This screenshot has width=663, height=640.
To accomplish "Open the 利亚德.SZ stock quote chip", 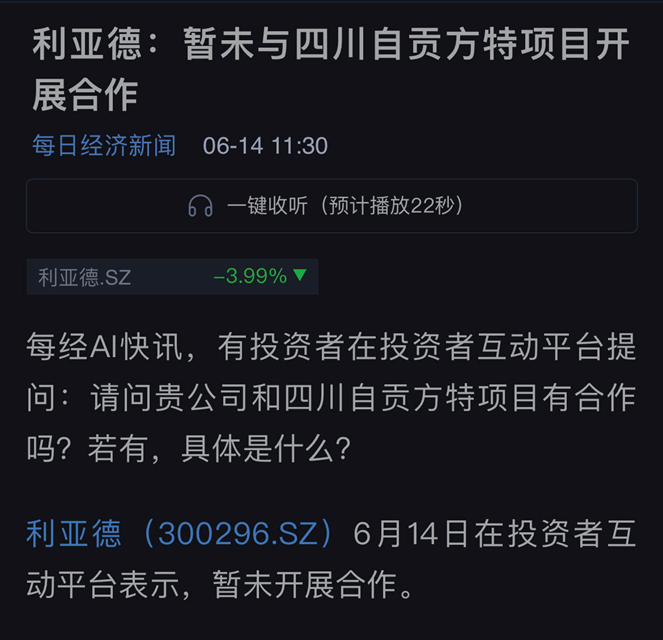I will click(x=172, y=277).
